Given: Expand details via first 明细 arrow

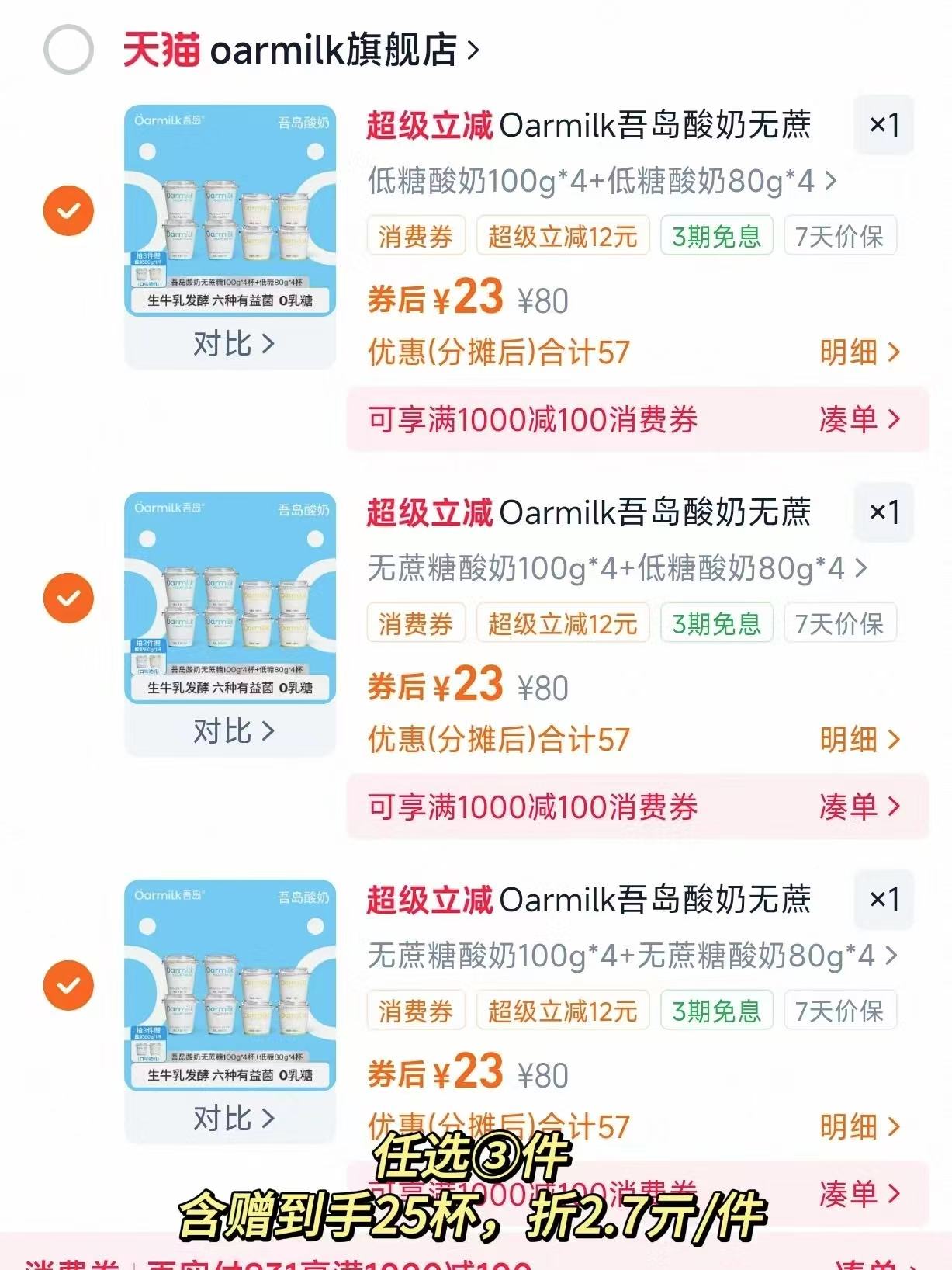Looking at the screenshot, I should pyautogui.click(x=858, y=352).
